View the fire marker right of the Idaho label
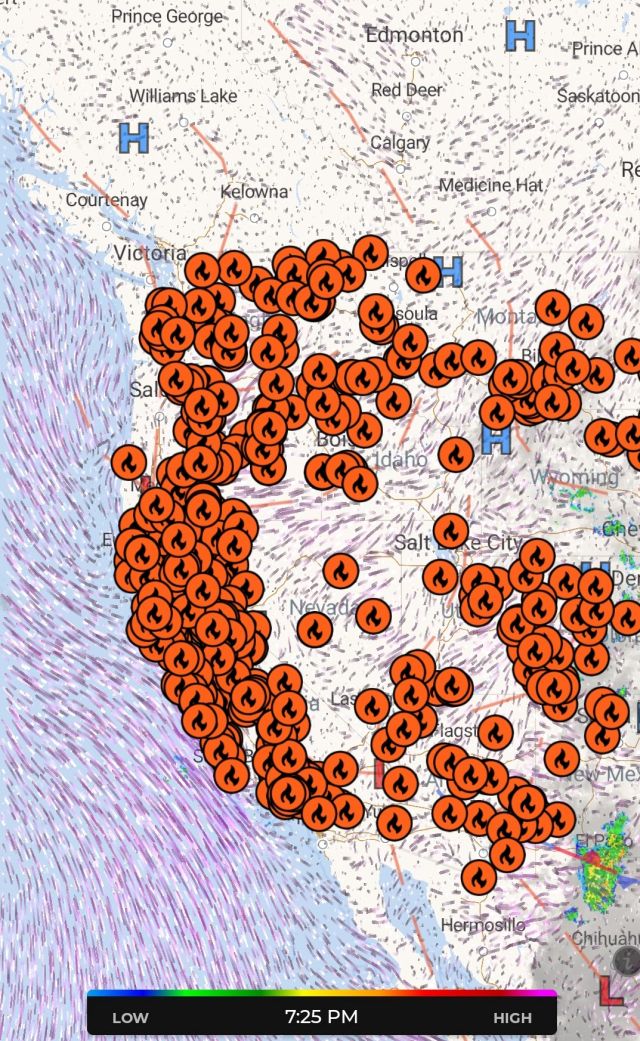This screenshot has height=1041, width=640. pos(456,455)
